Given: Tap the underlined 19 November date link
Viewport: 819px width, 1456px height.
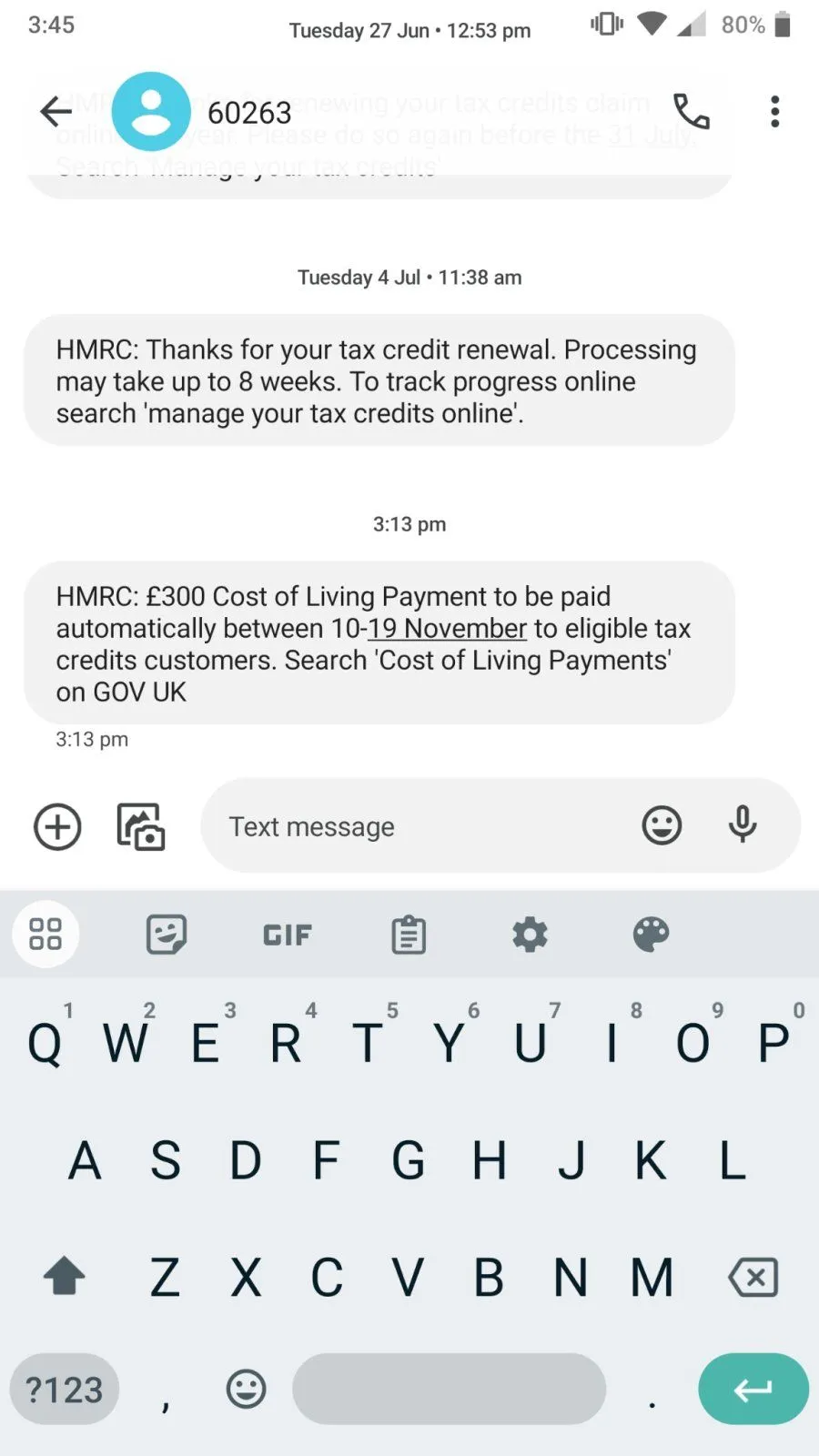Looking at the screenshot, I should (x=447, y=629).
